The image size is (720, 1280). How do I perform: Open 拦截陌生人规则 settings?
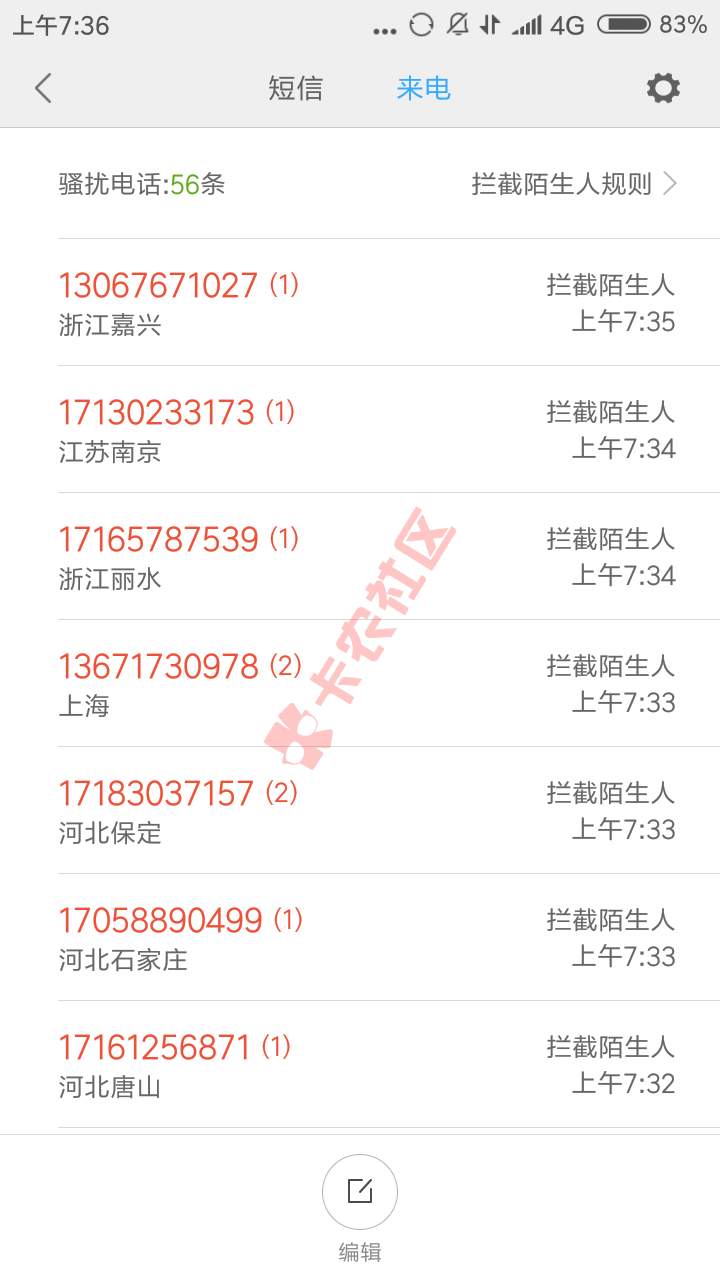coord(574,184)
